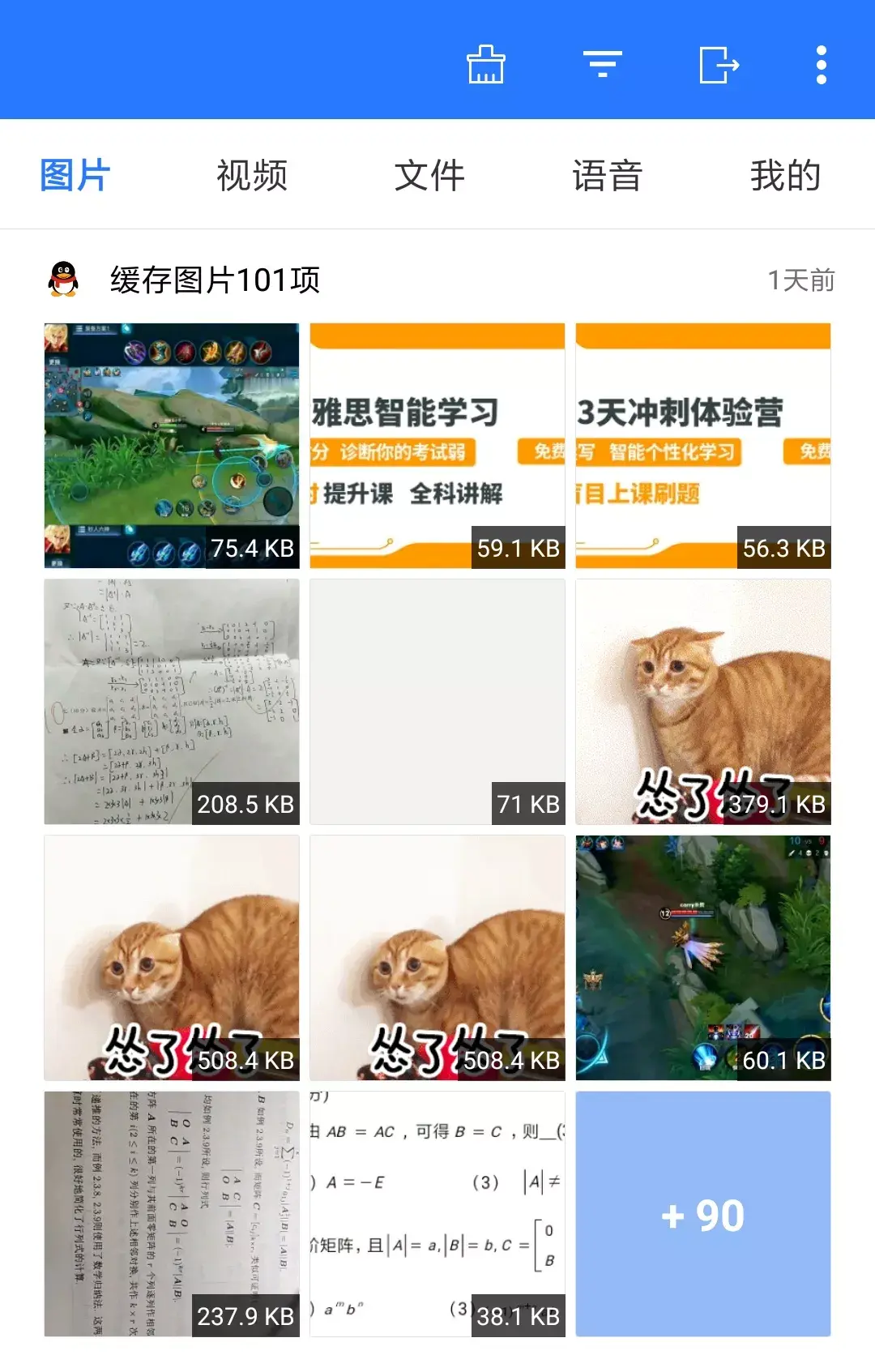Open the 208.5 KB handwritten notes image
875x1372 pixels.
pyautogui.click(x=172, y=702)
